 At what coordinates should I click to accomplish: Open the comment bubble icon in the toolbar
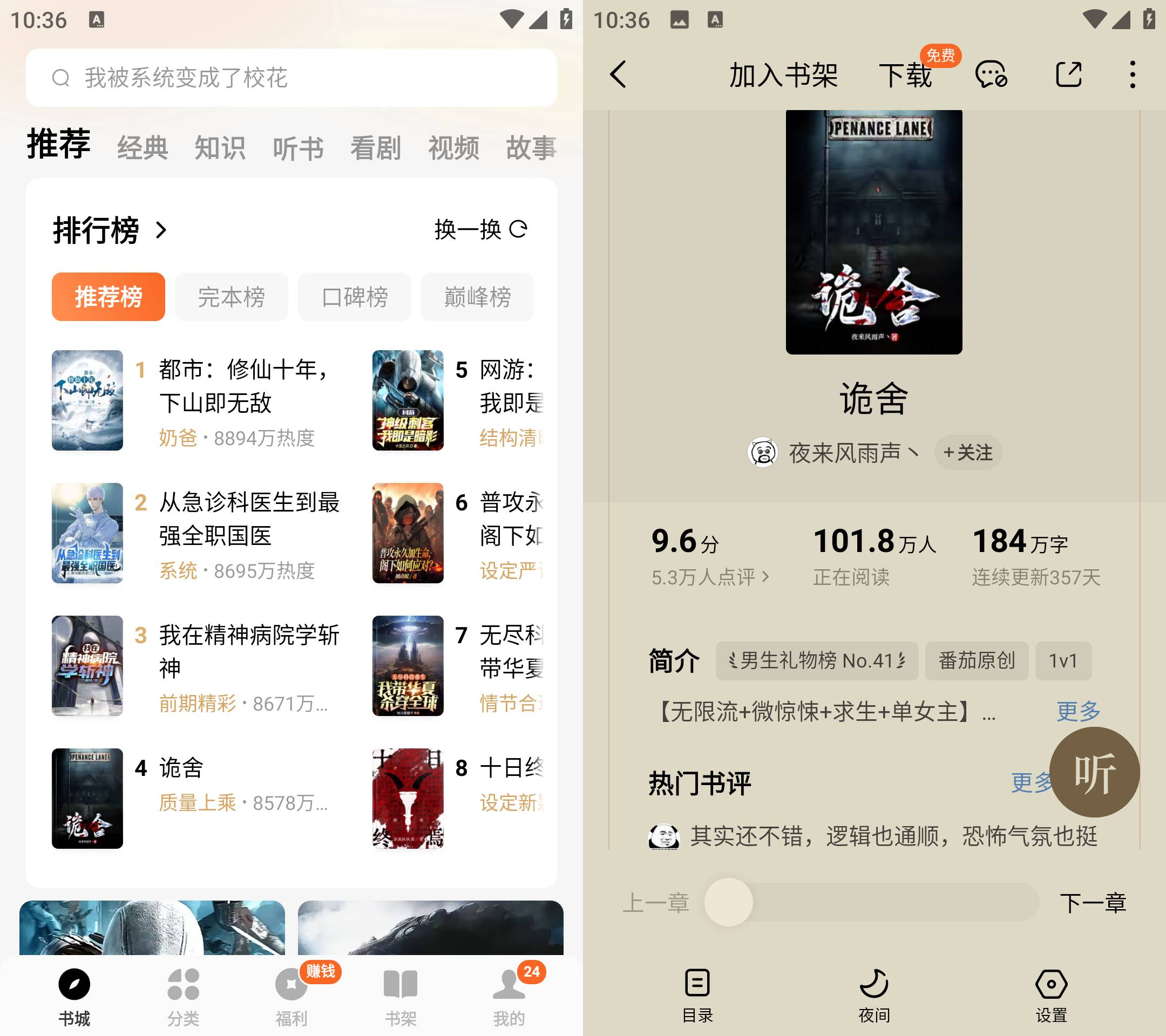click(x=991, y=74)
